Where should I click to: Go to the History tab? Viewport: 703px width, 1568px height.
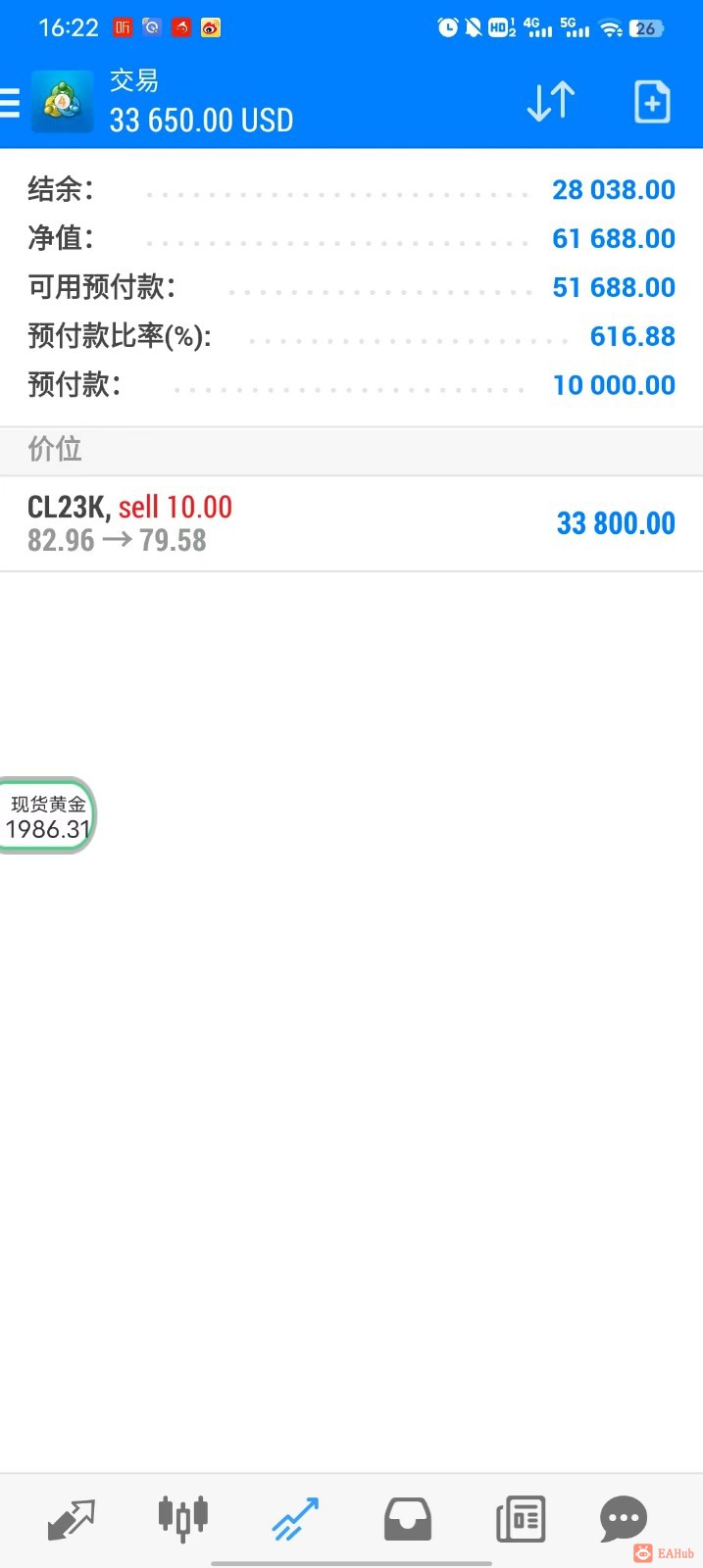pyautogui.click(x=408, y=1520)
